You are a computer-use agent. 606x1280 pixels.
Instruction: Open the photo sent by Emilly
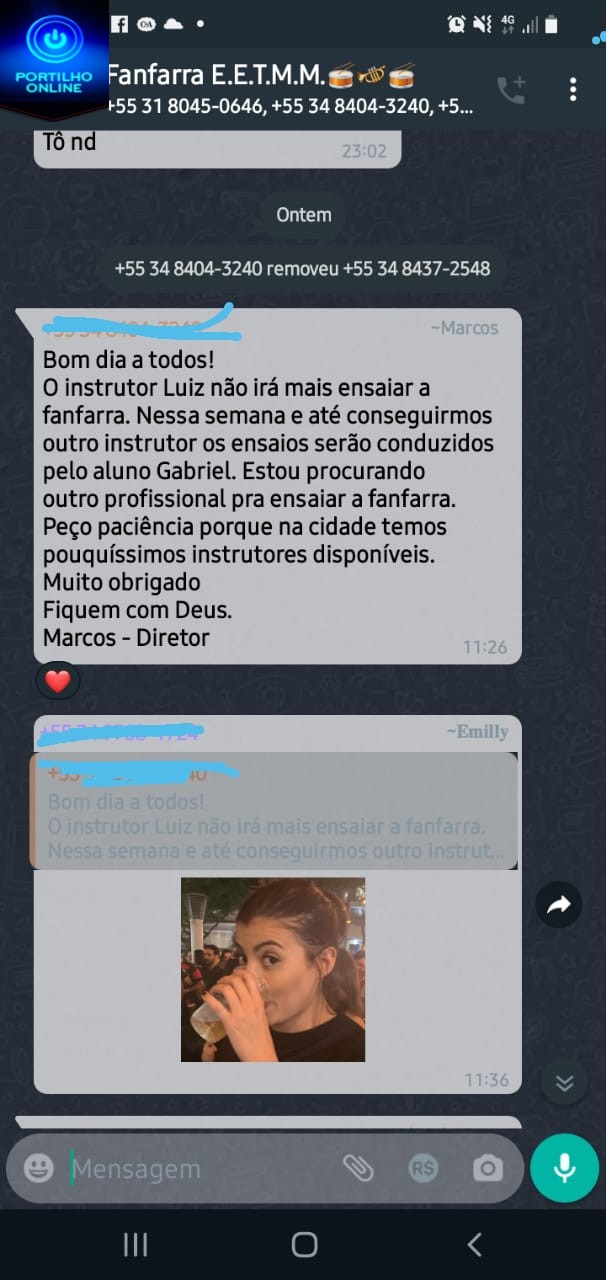pyautogui.click(x=273, y=969)
